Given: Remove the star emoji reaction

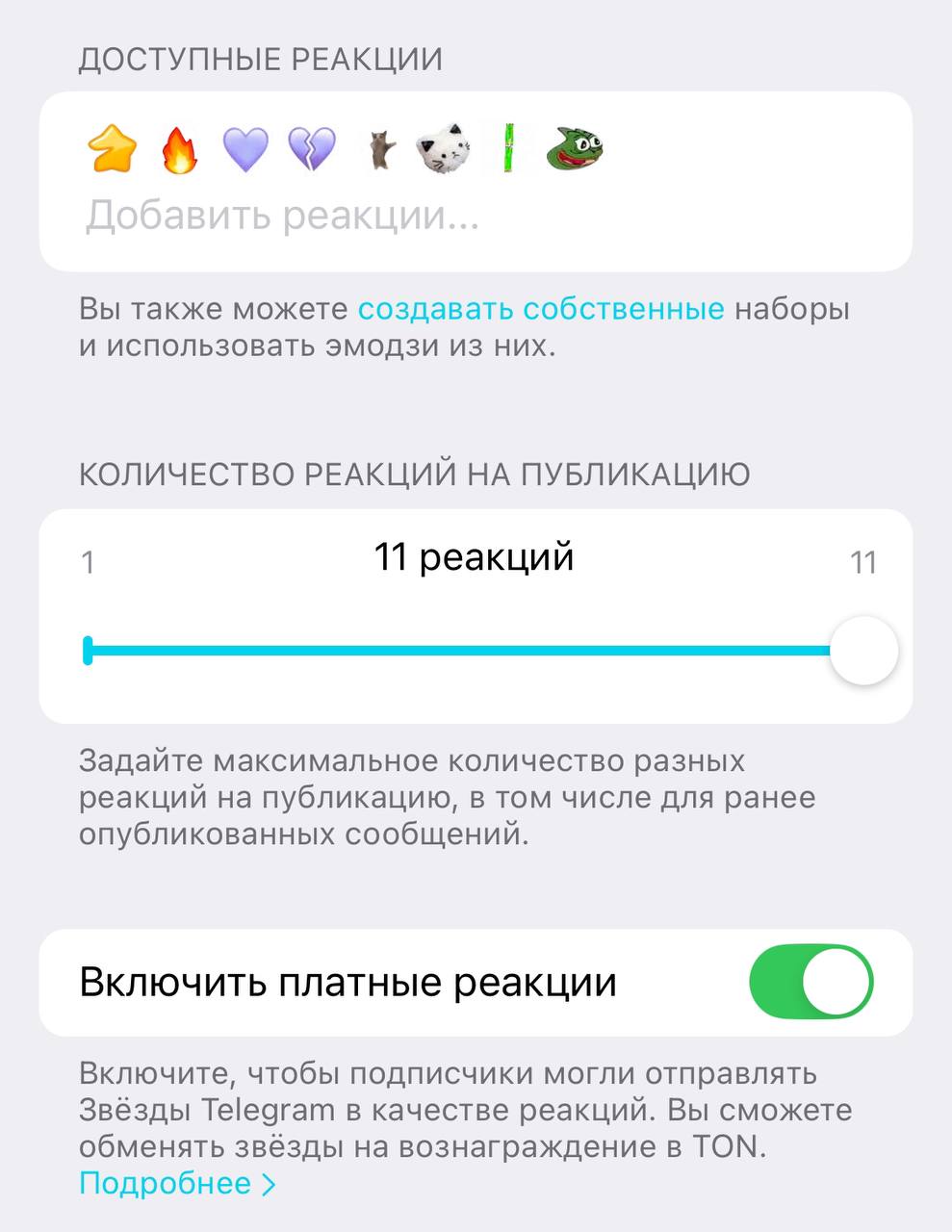Looking at the screenshot, I should (x=113, y=151).
